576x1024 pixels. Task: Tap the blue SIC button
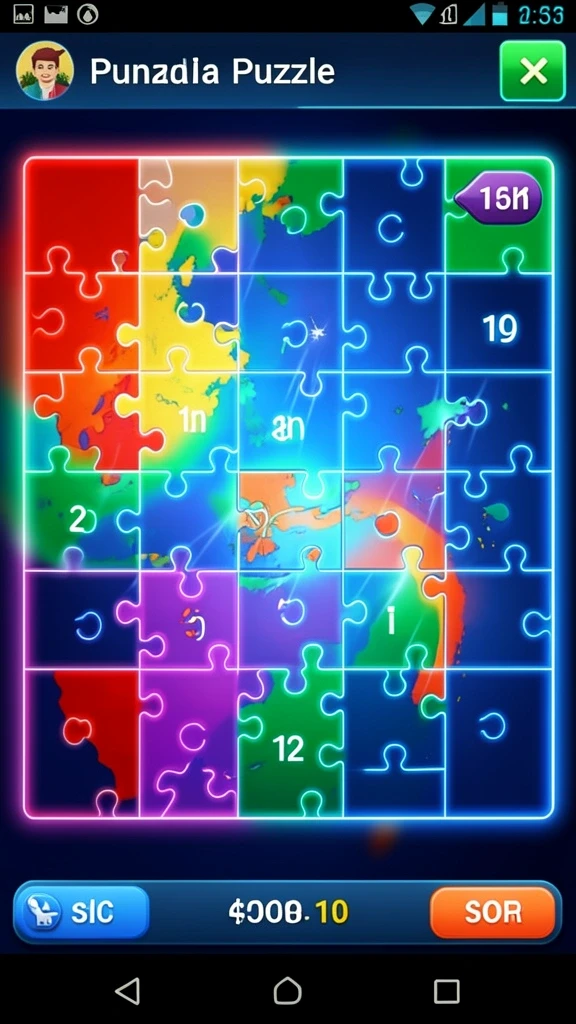coord(82,912)
